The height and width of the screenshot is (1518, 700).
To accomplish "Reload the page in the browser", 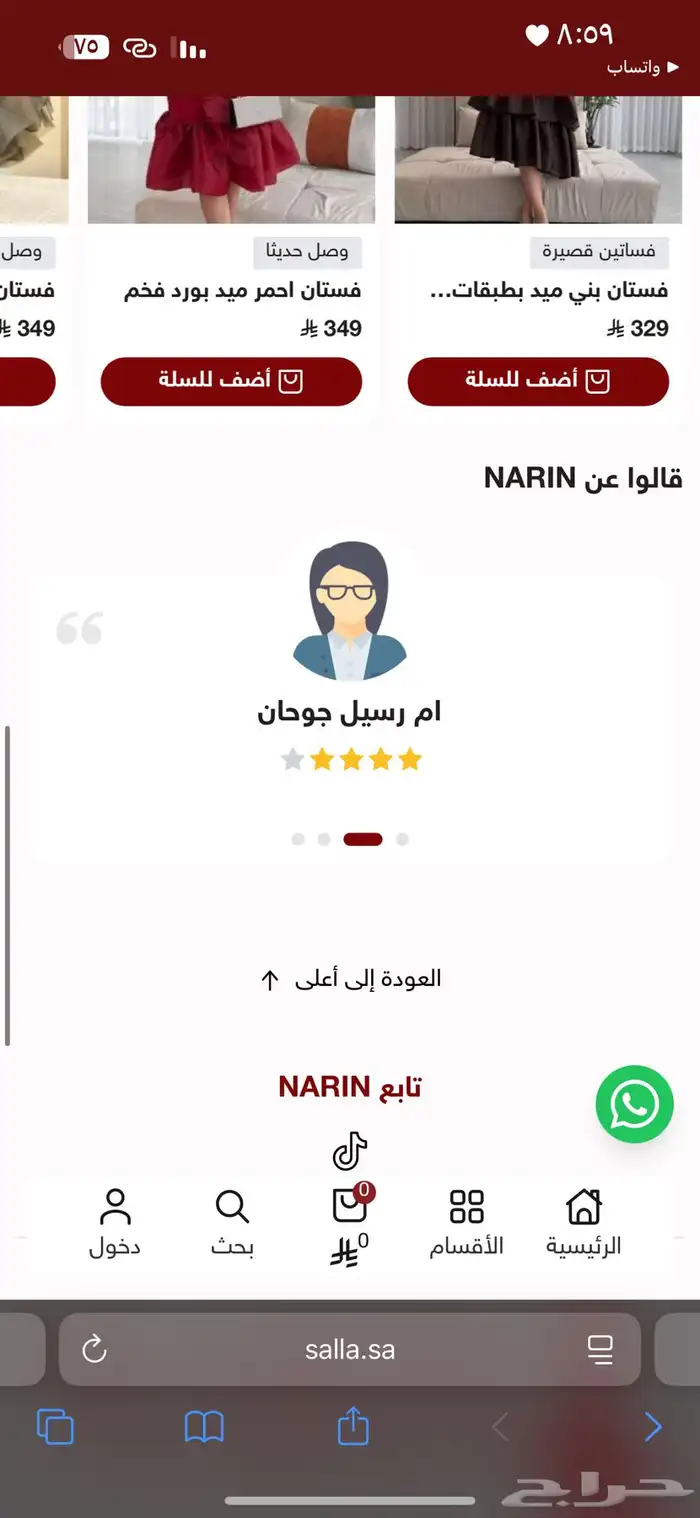I will point(94,1350).
